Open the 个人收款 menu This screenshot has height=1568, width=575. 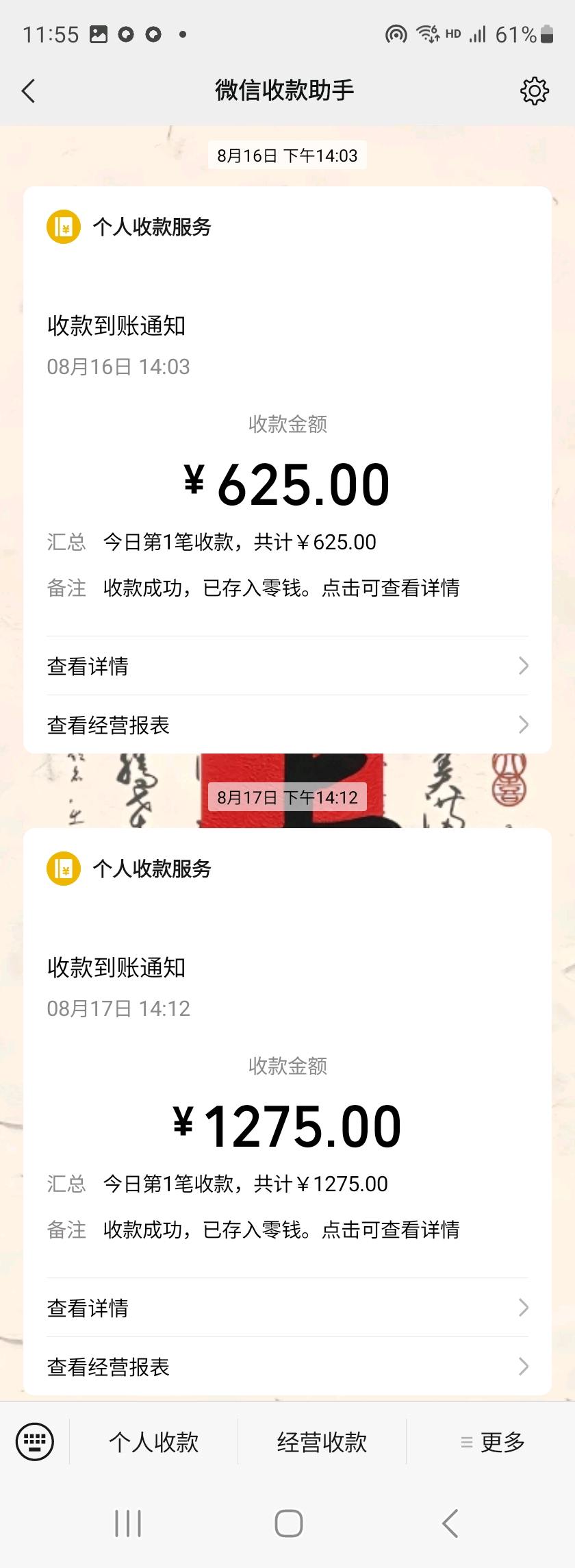pos(154,1442)
